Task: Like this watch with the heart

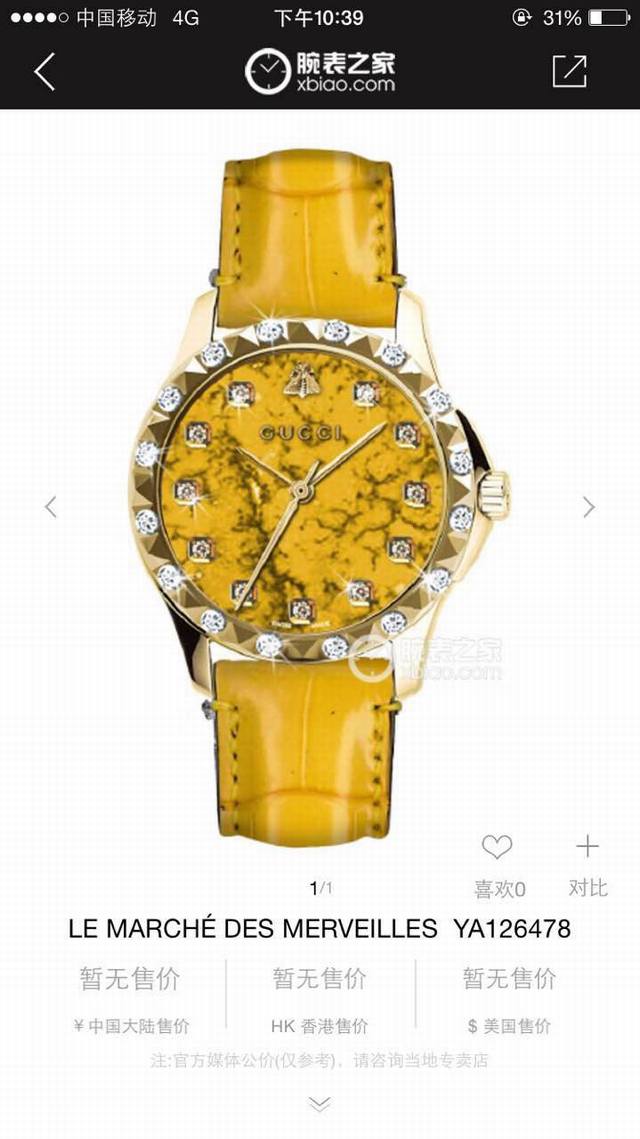Action: [497, 849]
